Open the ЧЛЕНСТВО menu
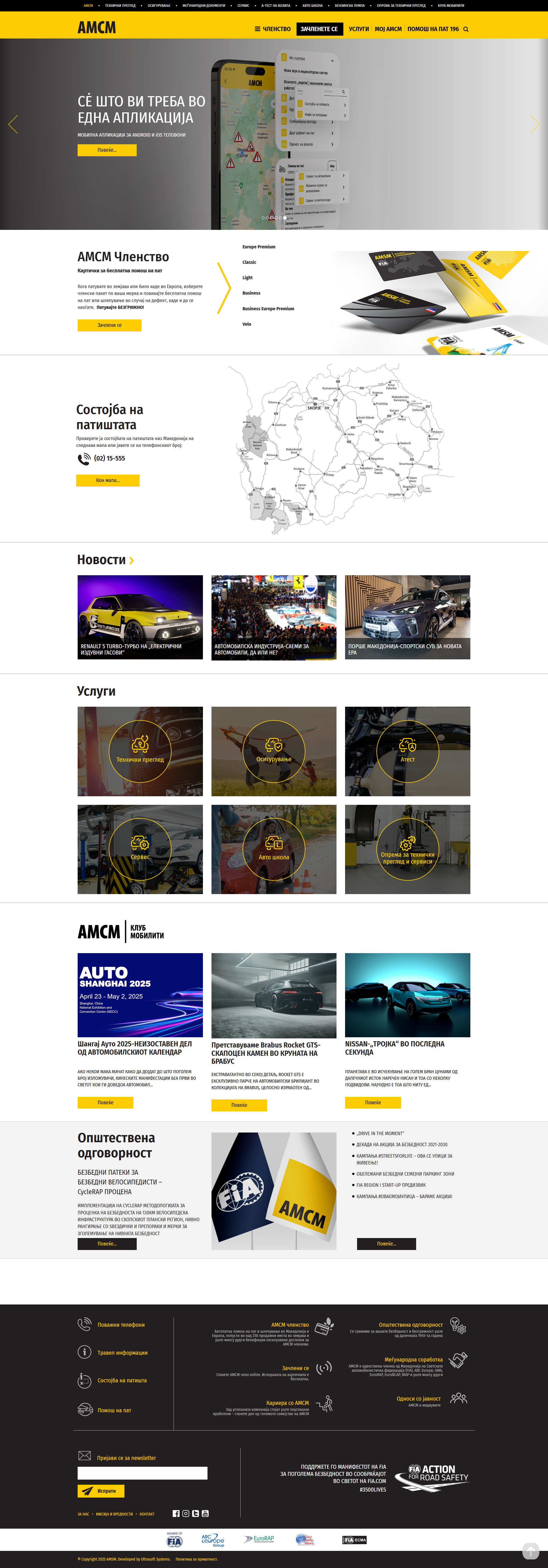This screenshot has width=548, height=1568. coord(273,29)
